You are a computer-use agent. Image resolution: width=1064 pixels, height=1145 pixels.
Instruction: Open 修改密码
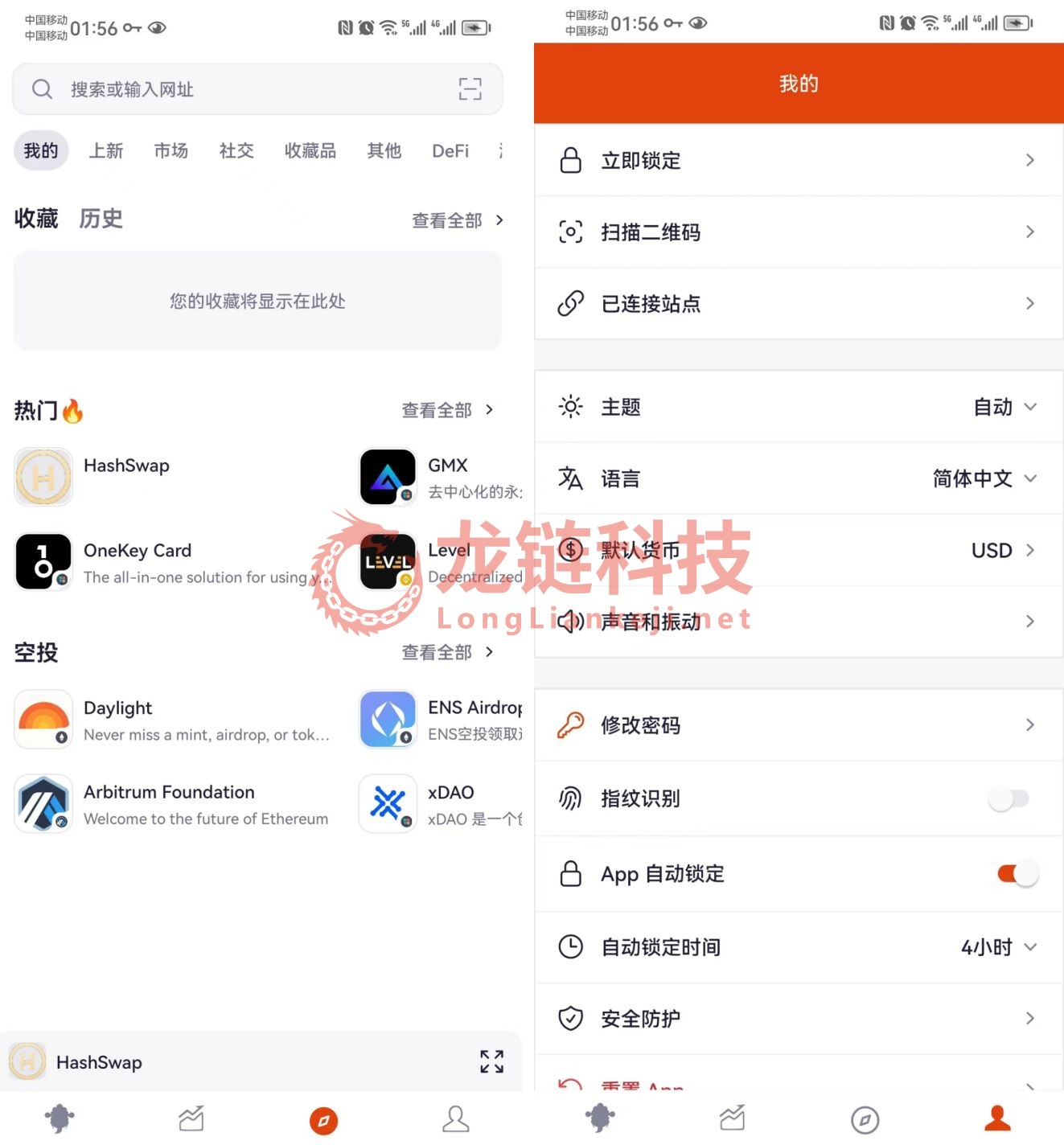click(798, 725)
